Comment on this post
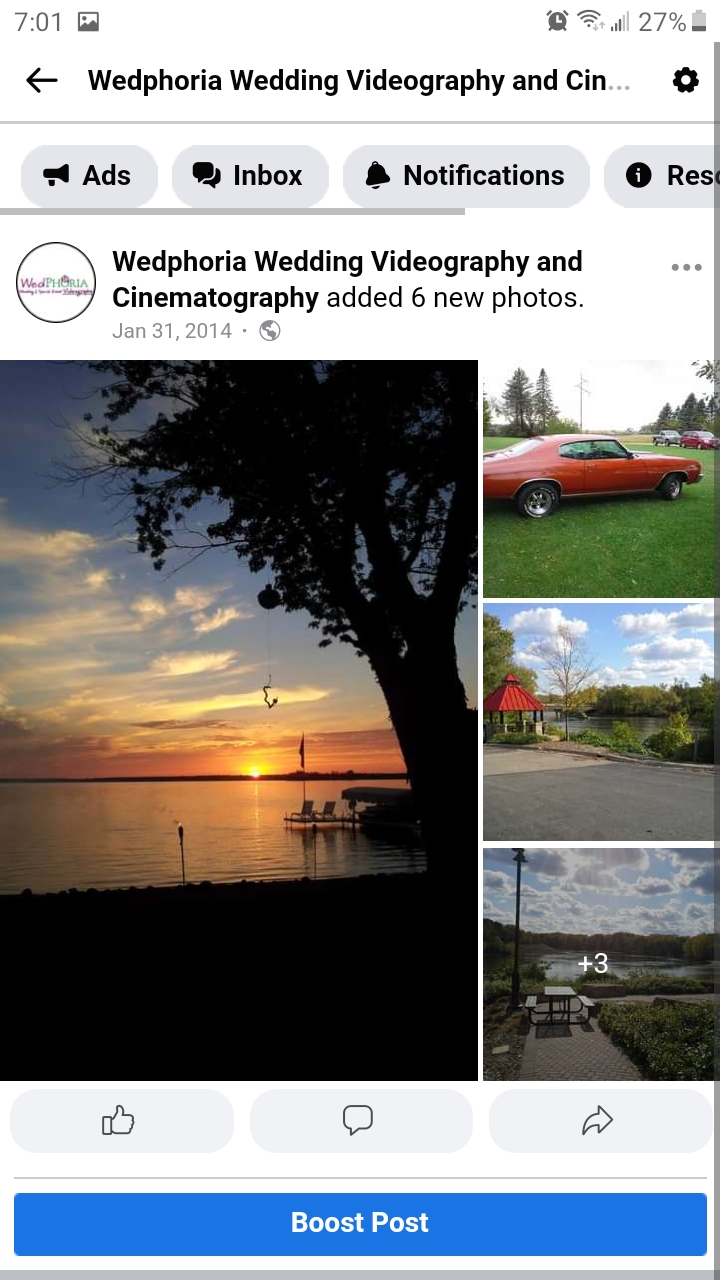The width and height of the screenshot is (720, 1280). pyautogui.click(x=360, y=1121)
